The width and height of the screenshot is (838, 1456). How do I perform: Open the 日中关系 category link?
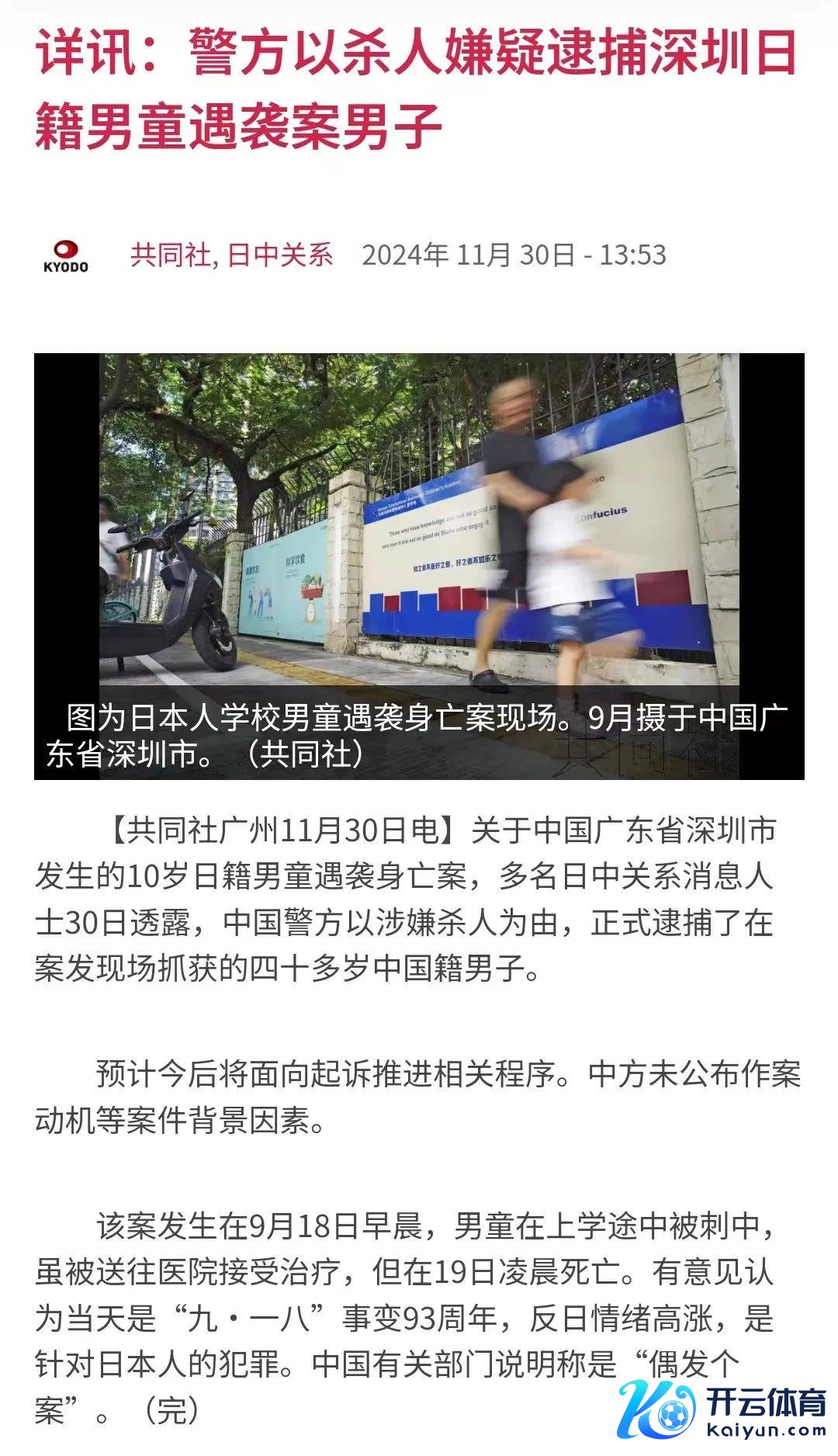point(280,255)
